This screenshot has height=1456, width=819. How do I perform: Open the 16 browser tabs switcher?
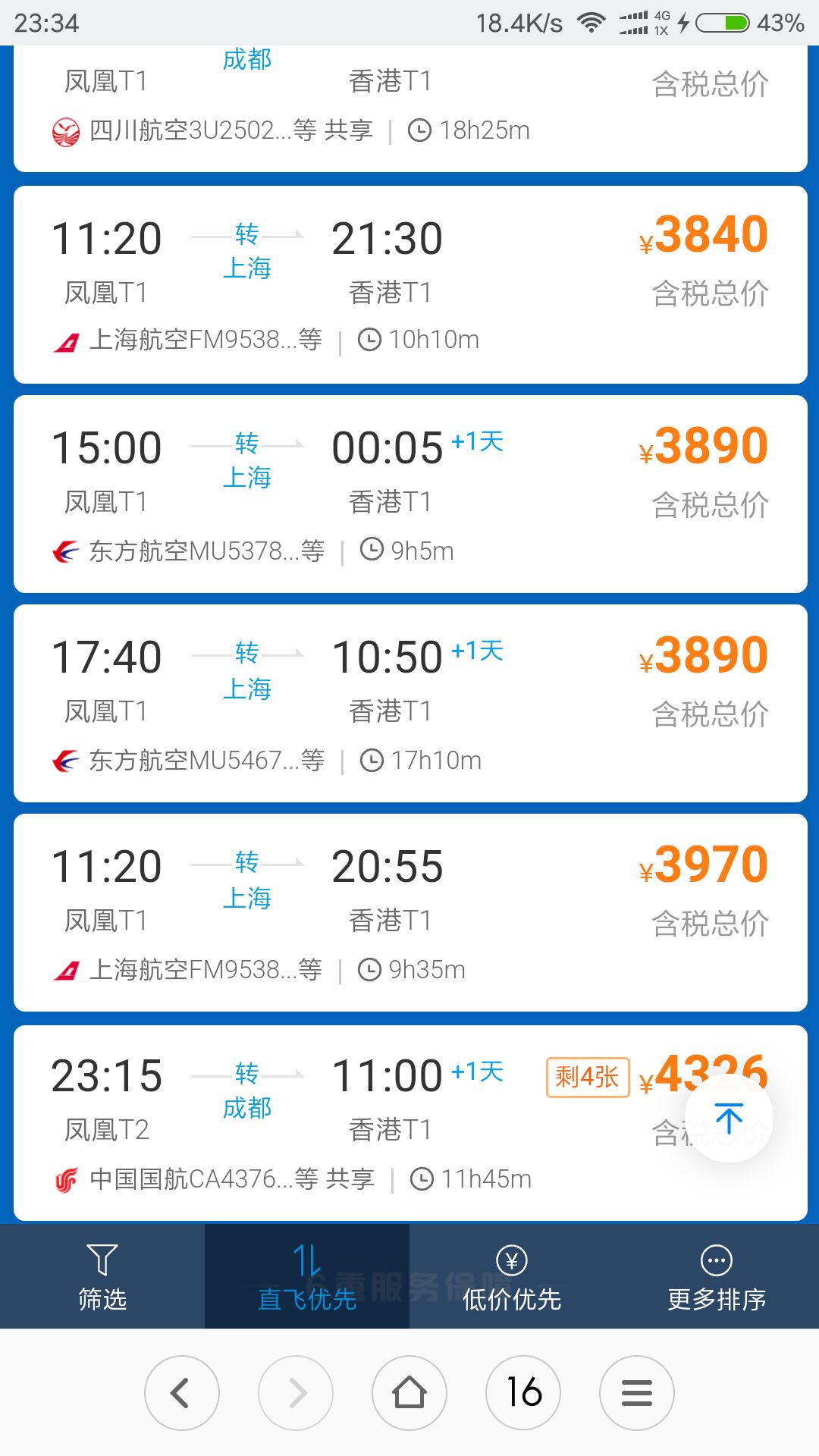[x=523, y=1393]
